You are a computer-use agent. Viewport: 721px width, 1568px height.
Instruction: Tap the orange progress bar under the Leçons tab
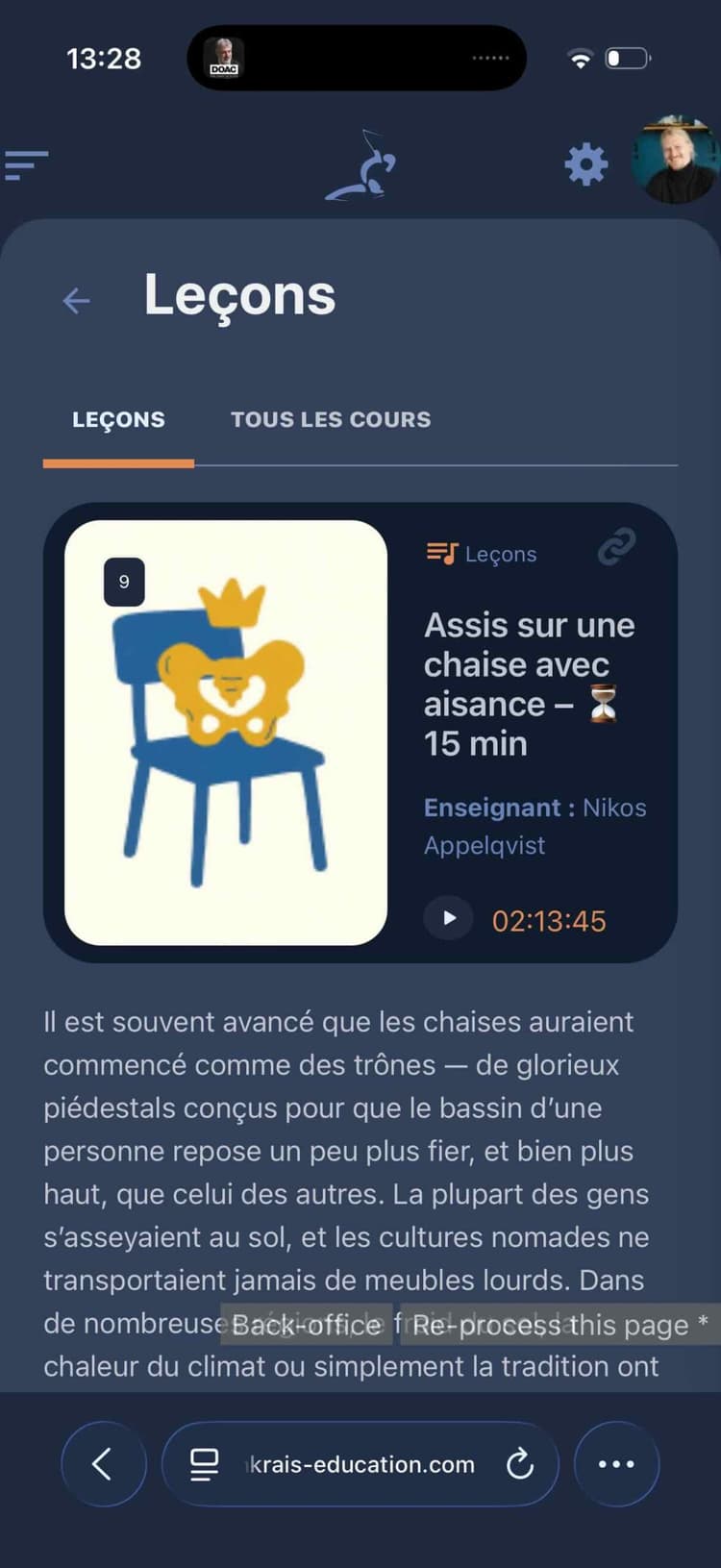point(118,463)
